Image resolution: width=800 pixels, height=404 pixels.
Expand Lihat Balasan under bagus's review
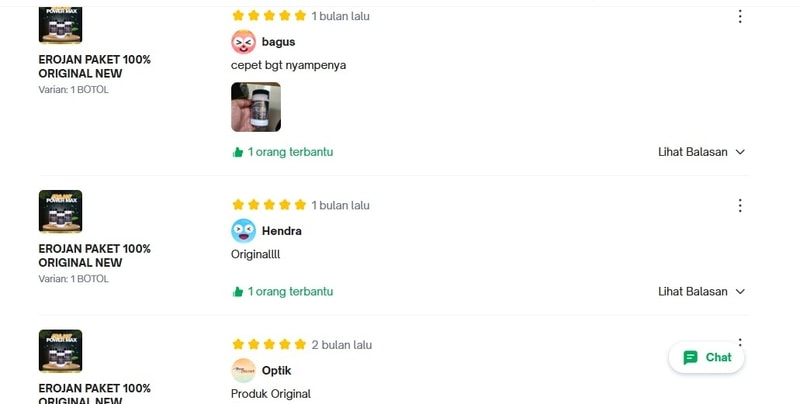702,152
